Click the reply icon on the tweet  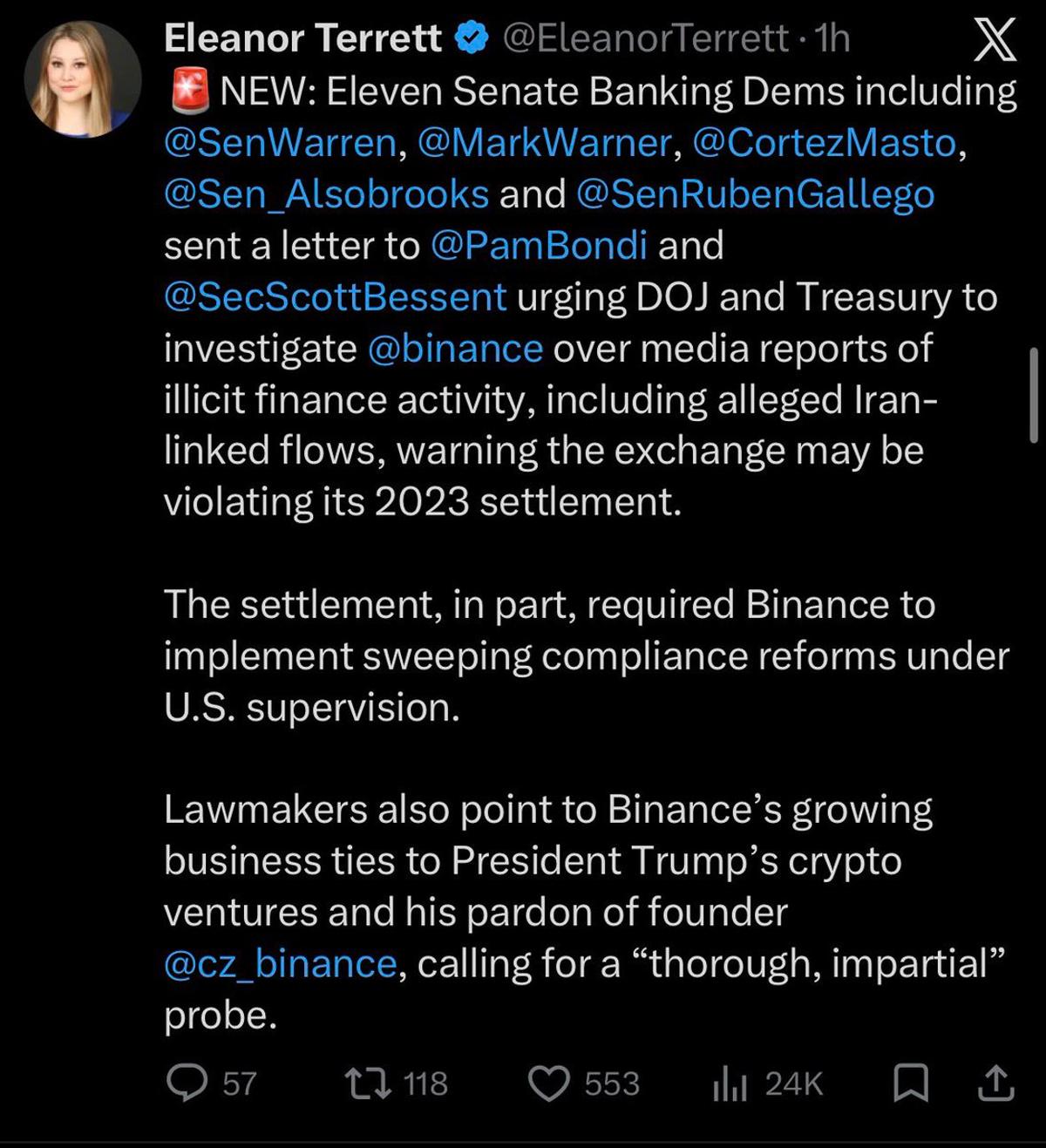[190, 1083]
